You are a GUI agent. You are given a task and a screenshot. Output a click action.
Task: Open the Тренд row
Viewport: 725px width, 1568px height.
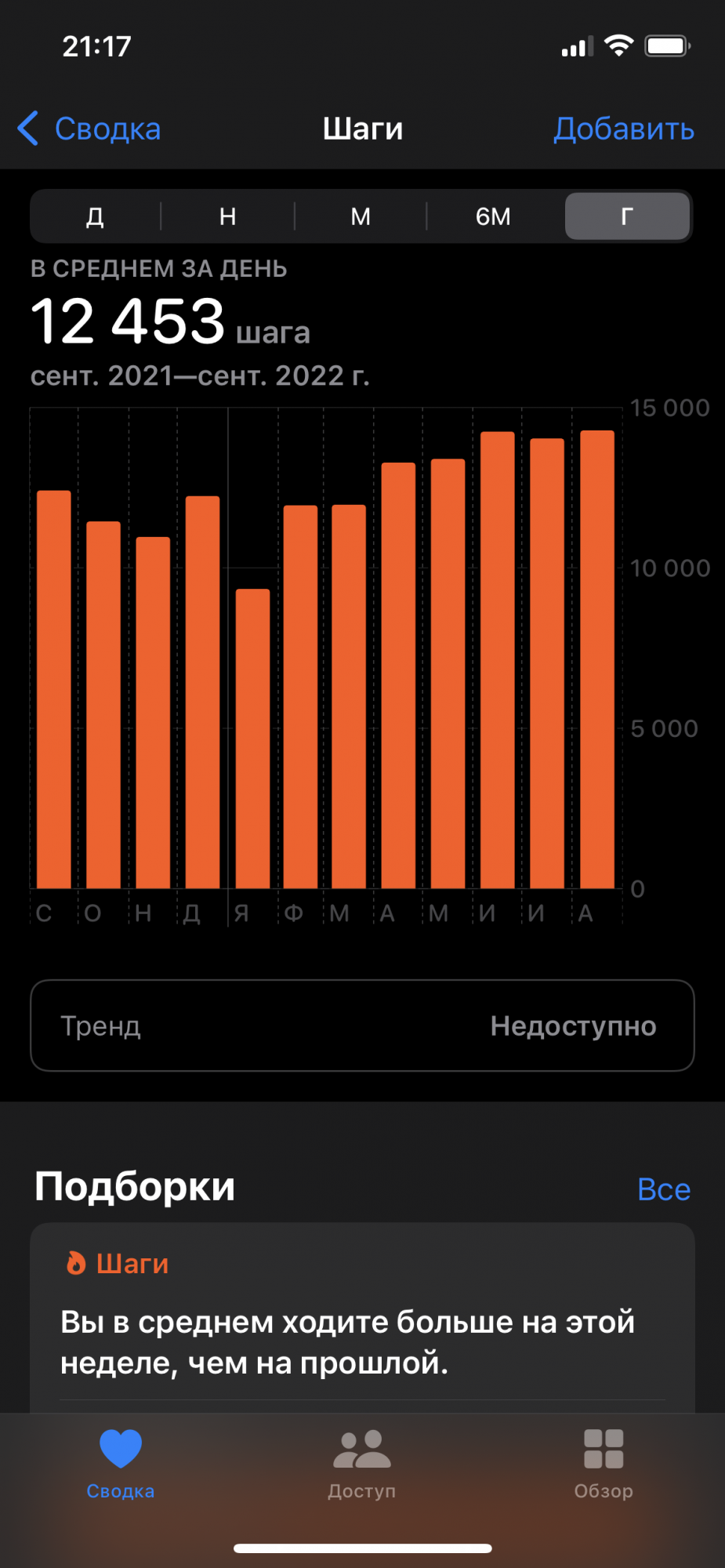click(x=362, y=1025)
